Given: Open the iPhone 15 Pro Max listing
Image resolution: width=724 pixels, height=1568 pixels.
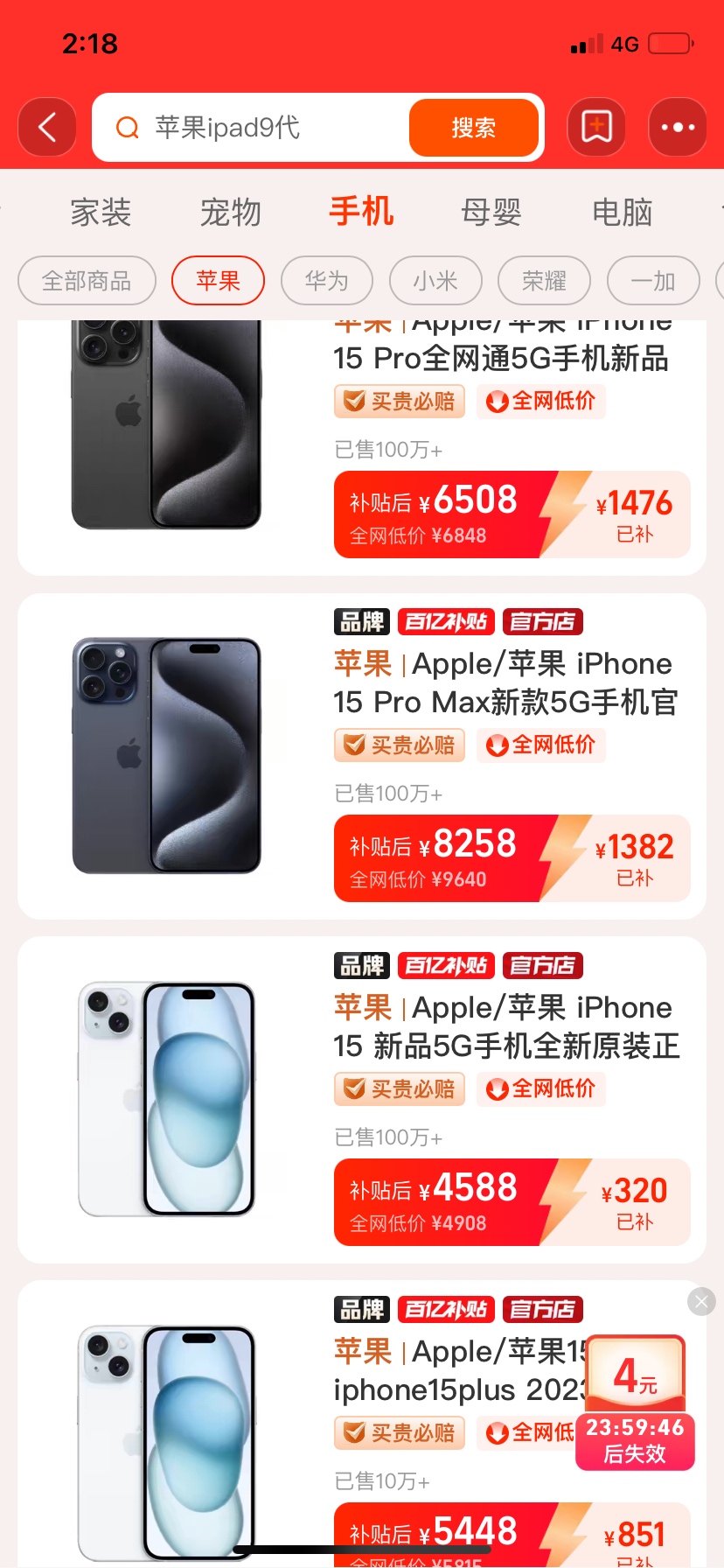Looking at the screenshot, I should pyautogui.click(x=505, y=682).
